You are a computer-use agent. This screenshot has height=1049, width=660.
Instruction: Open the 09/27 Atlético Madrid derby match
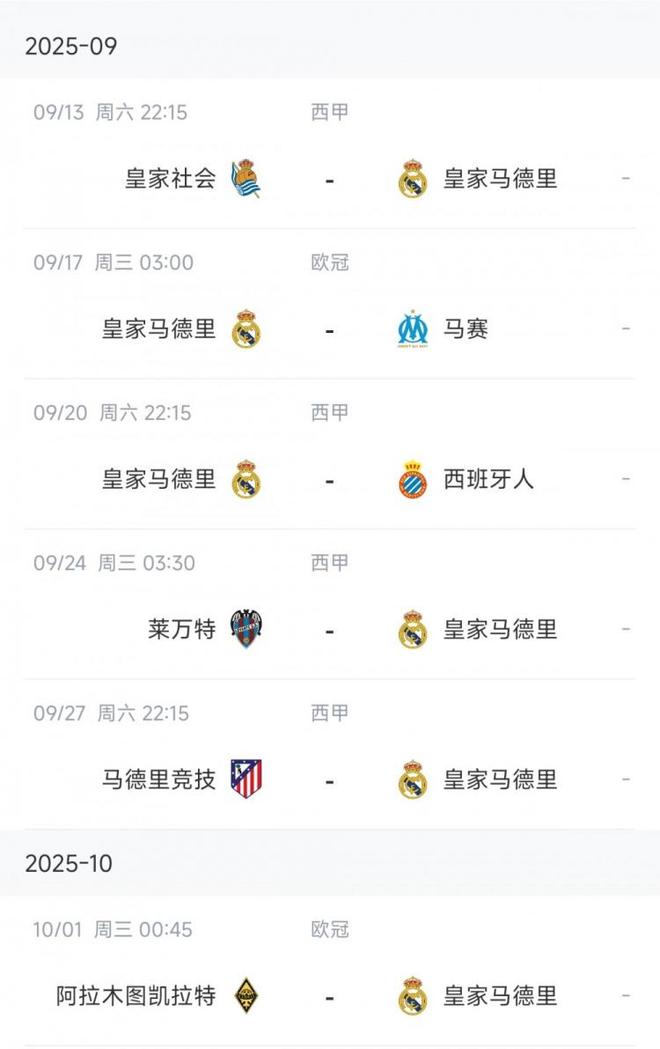coord(329,780)
